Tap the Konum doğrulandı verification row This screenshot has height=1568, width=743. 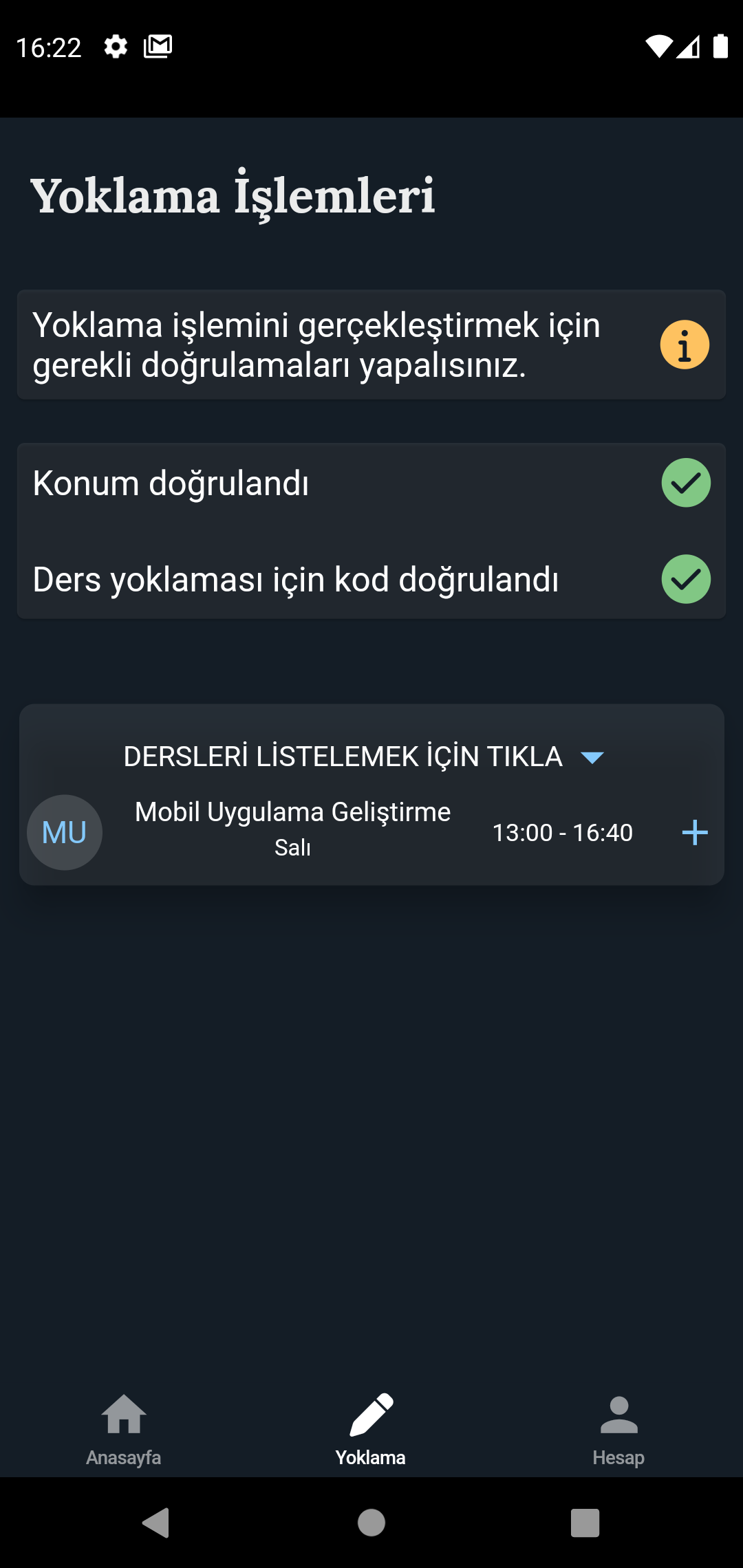[x=275, y=482]
